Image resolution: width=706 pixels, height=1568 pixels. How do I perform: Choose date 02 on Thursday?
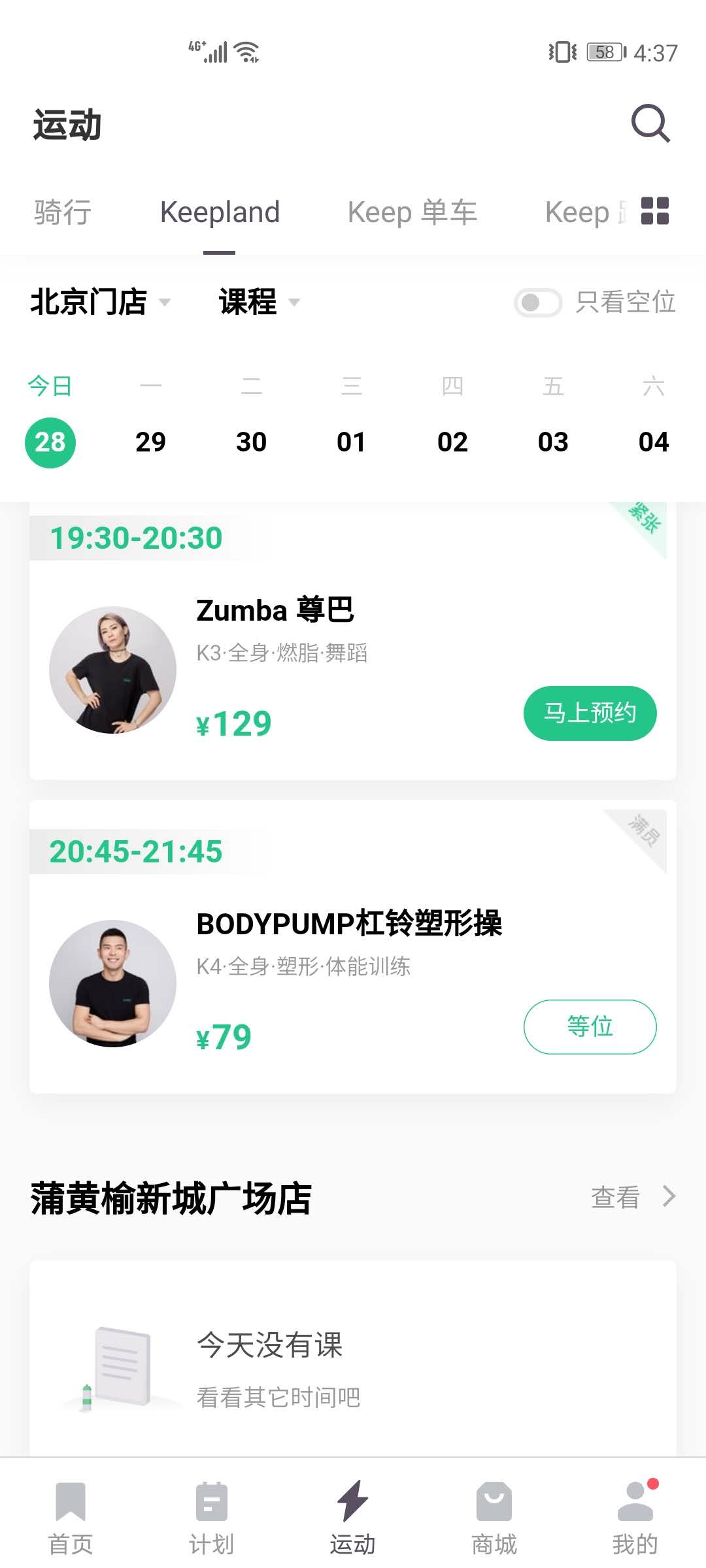tap(452, 442)
